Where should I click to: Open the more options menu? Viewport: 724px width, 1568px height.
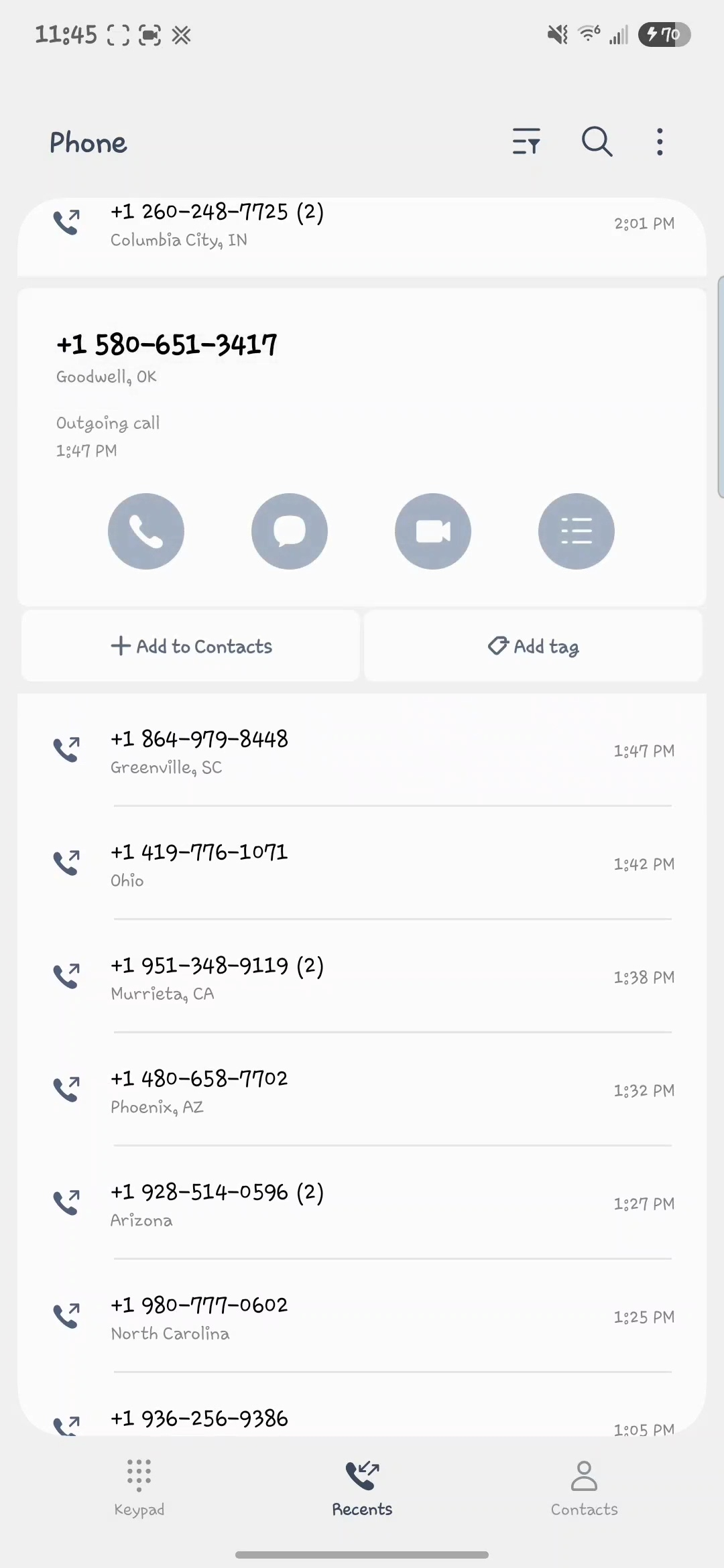tap(660, 142)
